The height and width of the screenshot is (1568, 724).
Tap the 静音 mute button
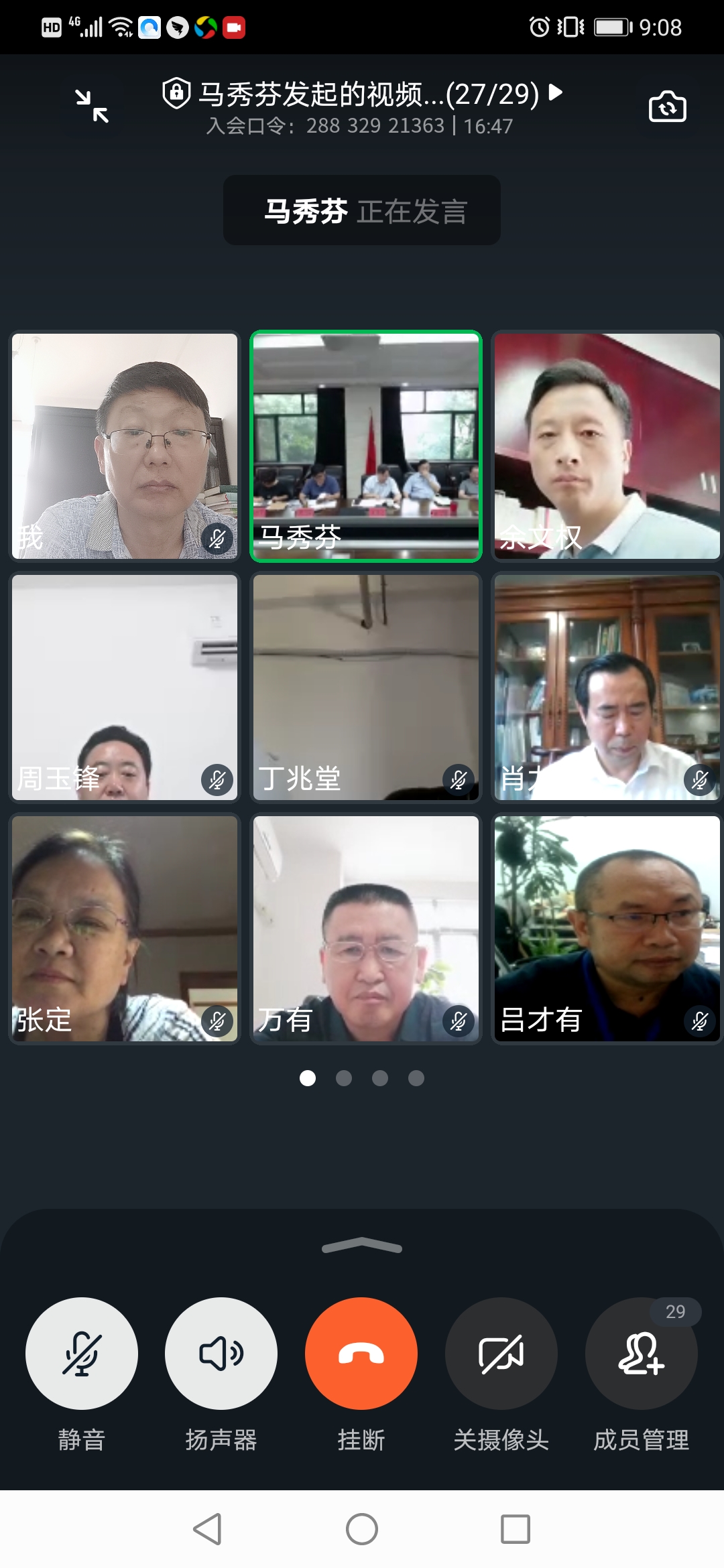pos(82,1354)
